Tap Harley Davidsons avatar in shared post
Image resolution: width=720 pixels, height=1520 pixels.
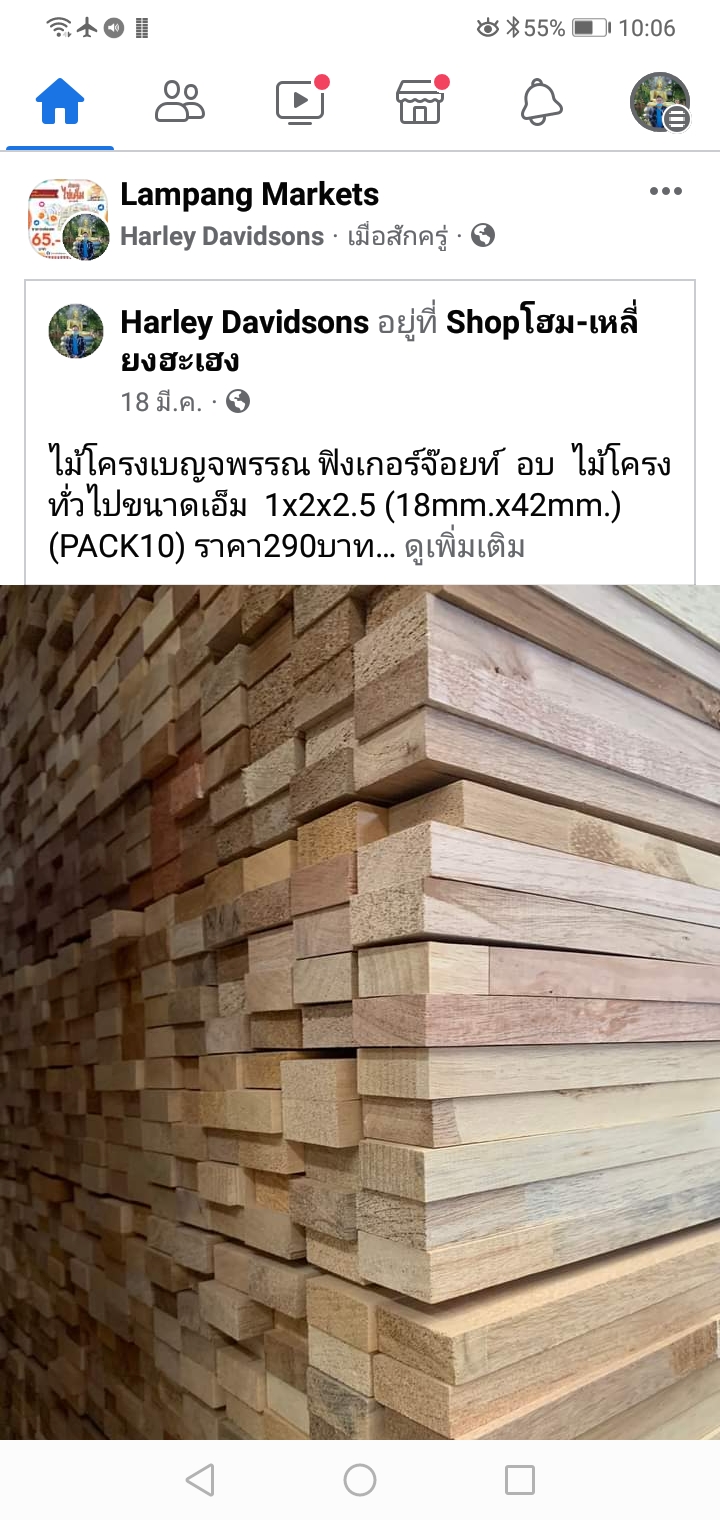point(76,331)
